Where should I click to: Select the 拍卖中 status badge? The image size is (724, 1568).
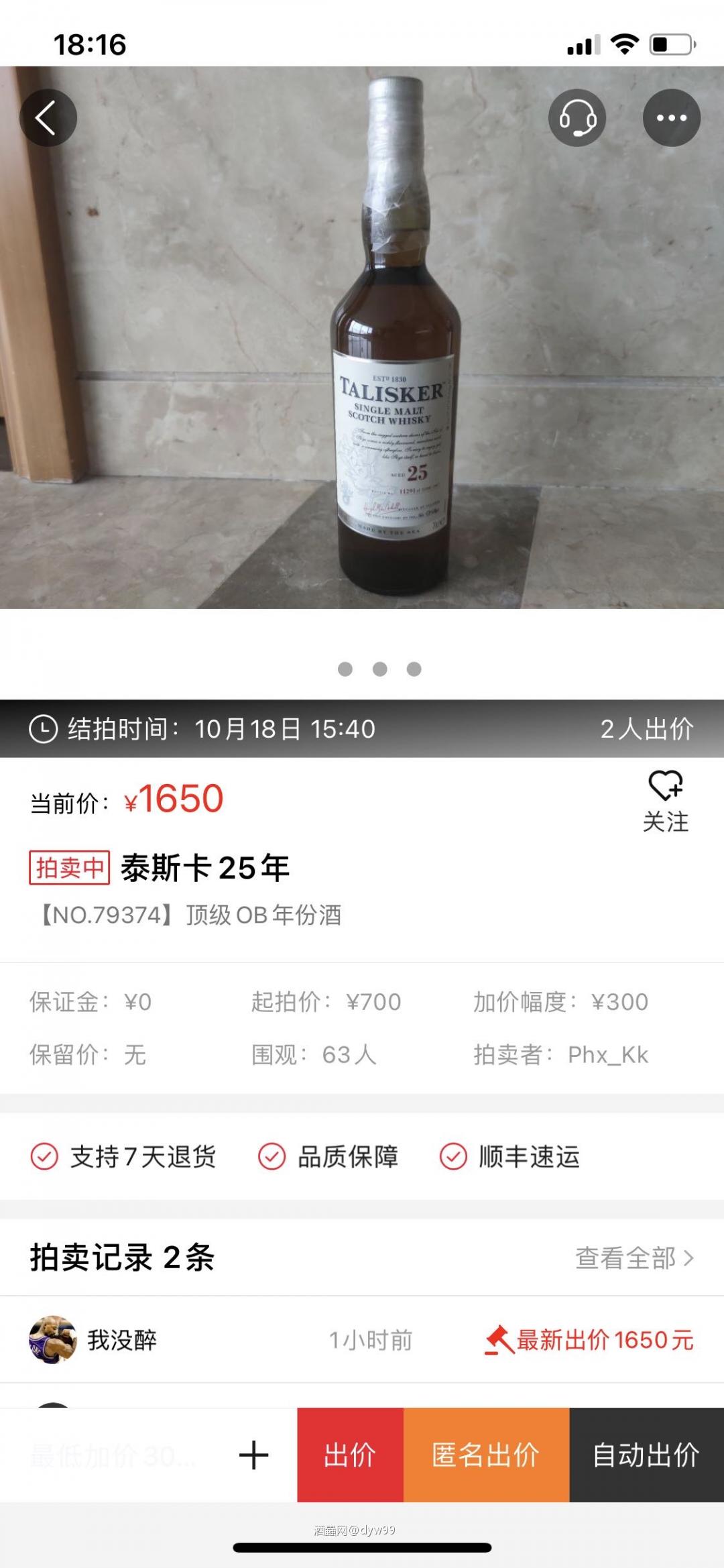tap(70, 867)
